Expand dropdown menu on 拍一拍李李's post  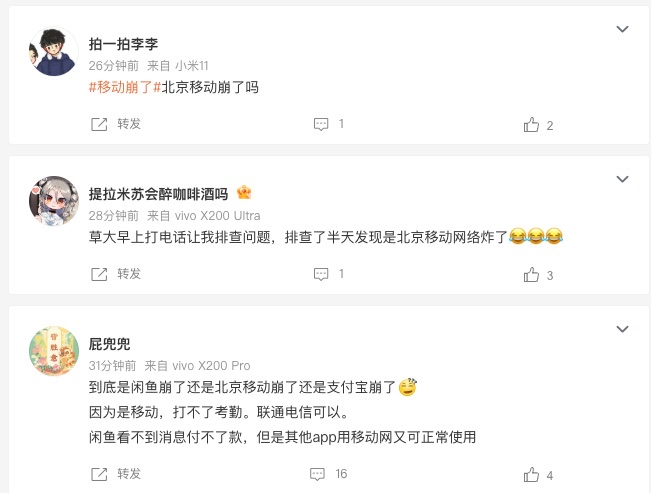click(622, 29)
